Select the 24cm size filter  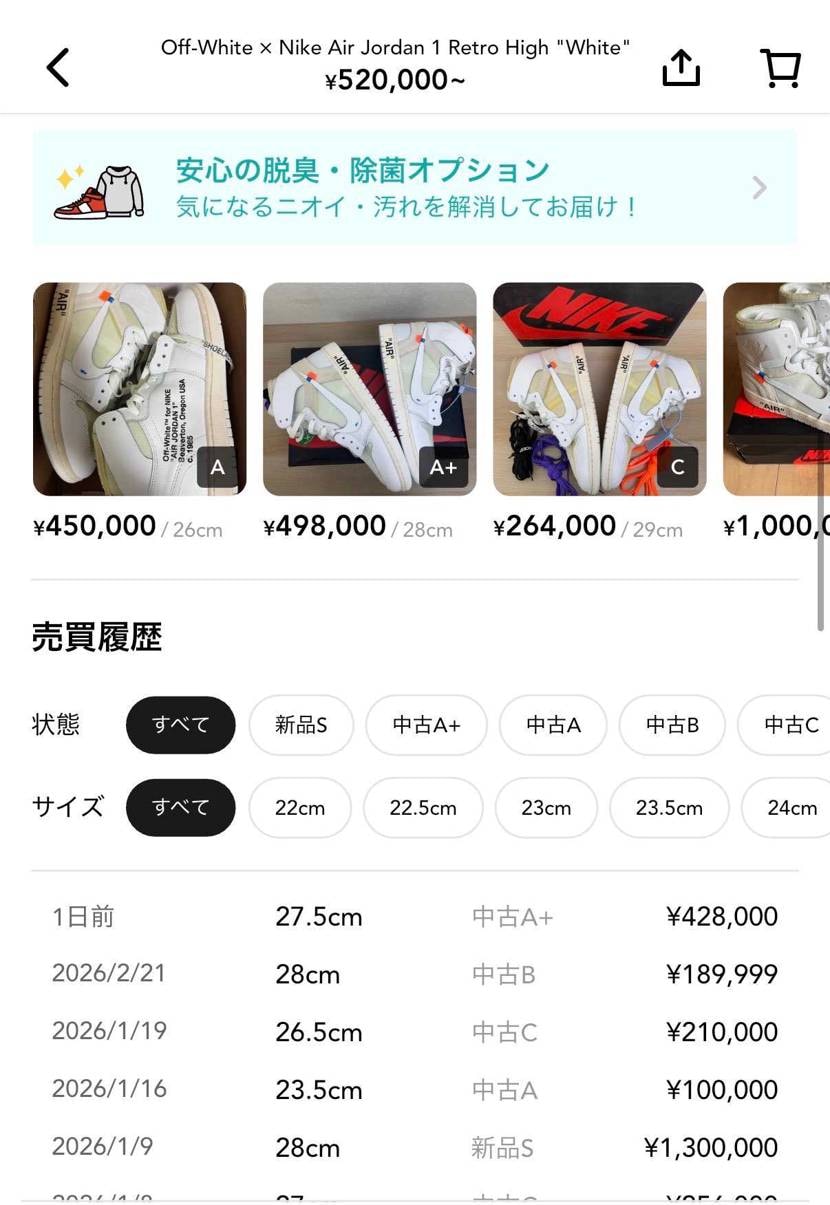[789, 807]
